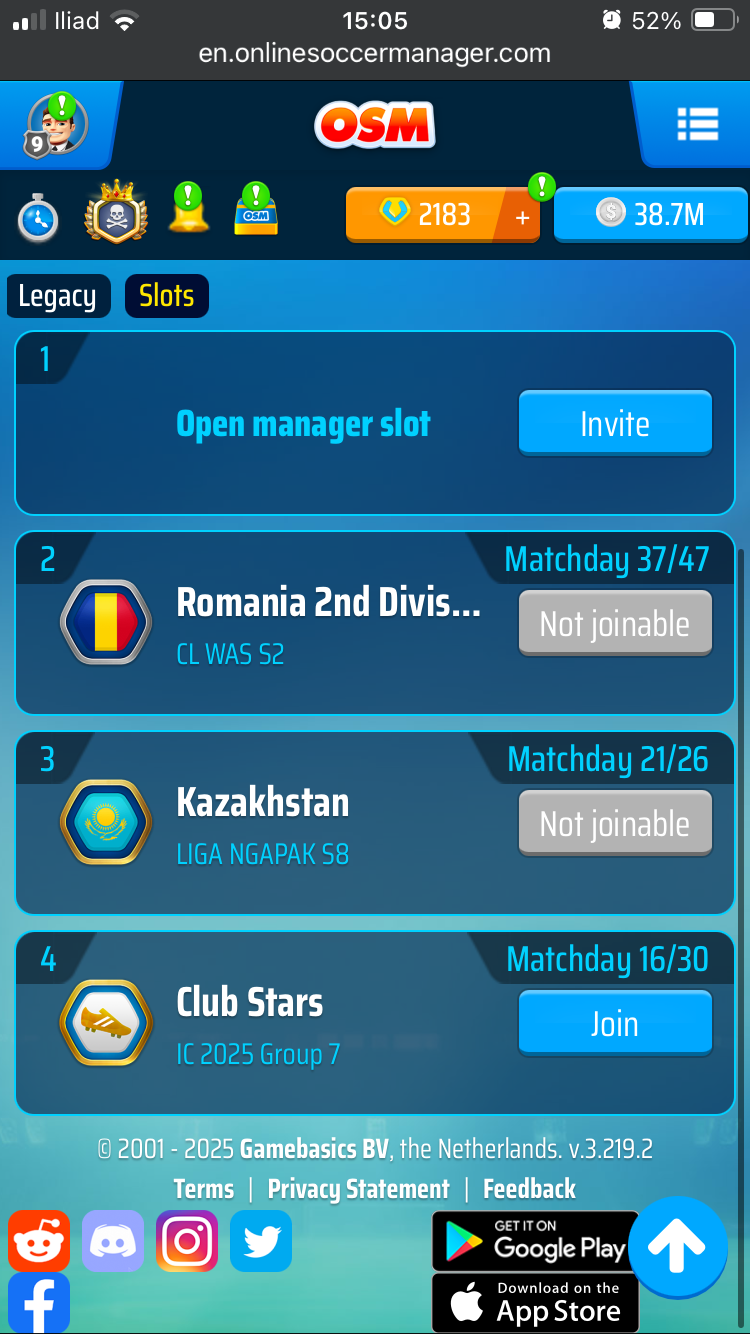750x1334 pixels.
Task: Visit the Discord community icon
Action: (x=112, y=1241)
